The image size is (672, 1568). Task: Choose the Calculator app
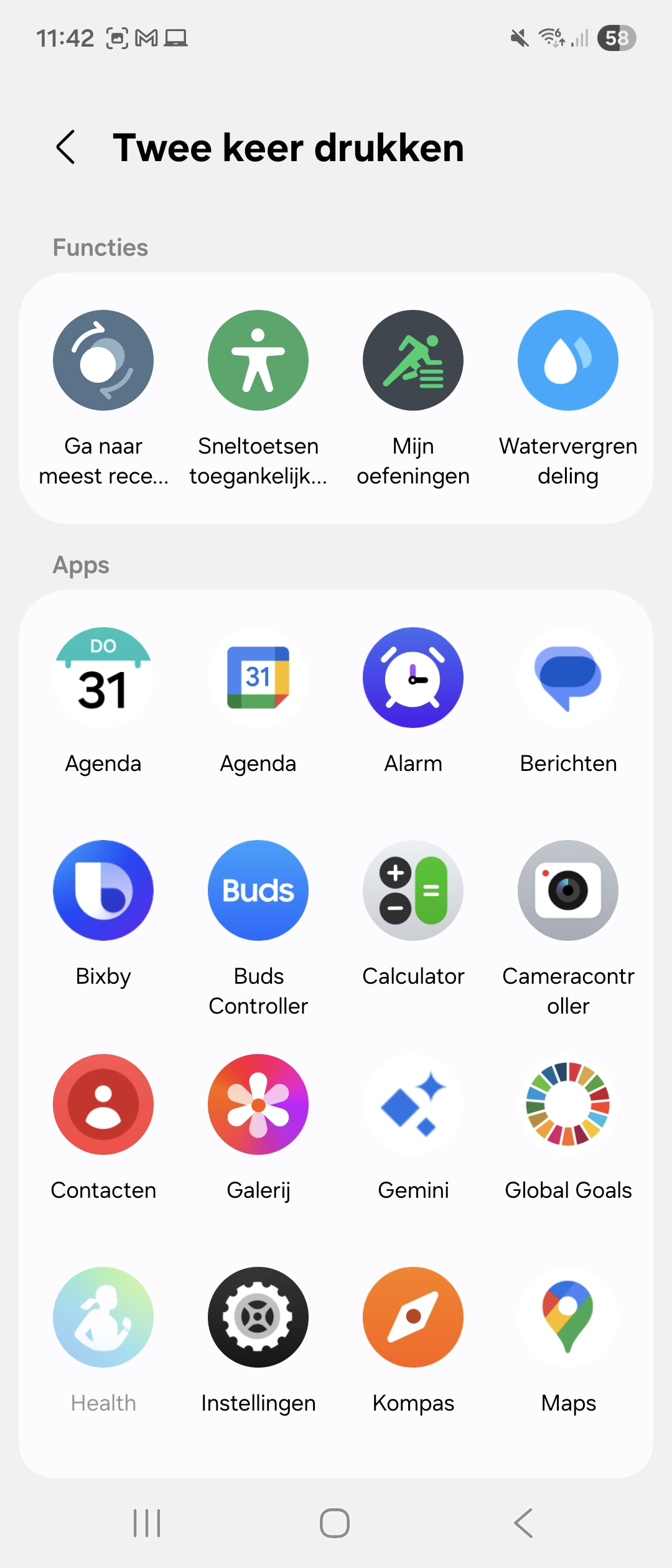413,891
